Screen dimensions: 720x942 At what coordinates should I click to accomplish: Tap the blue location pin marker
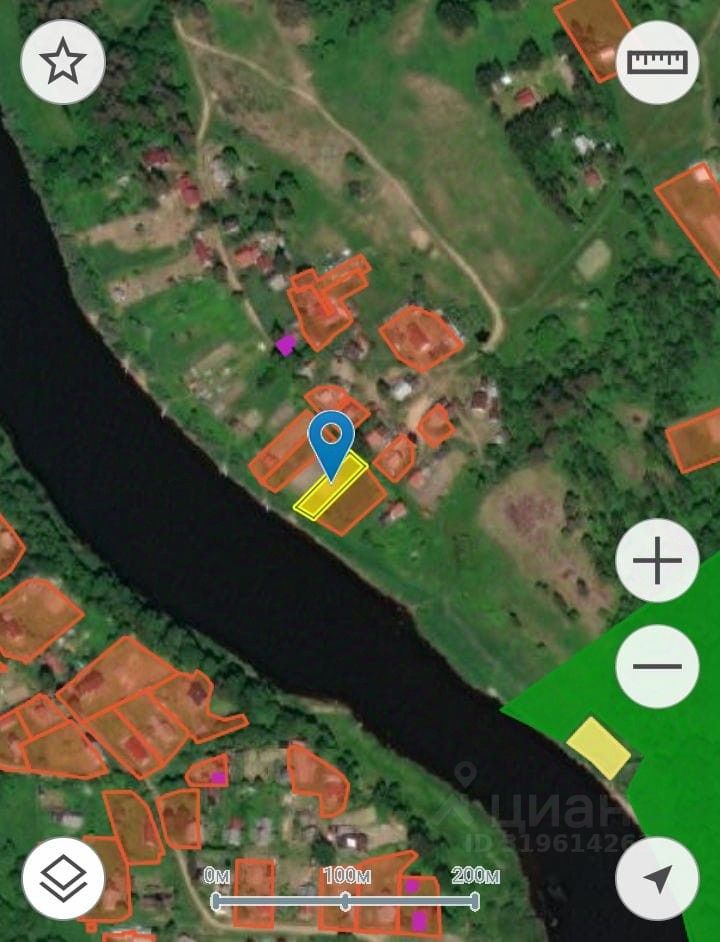331,441
